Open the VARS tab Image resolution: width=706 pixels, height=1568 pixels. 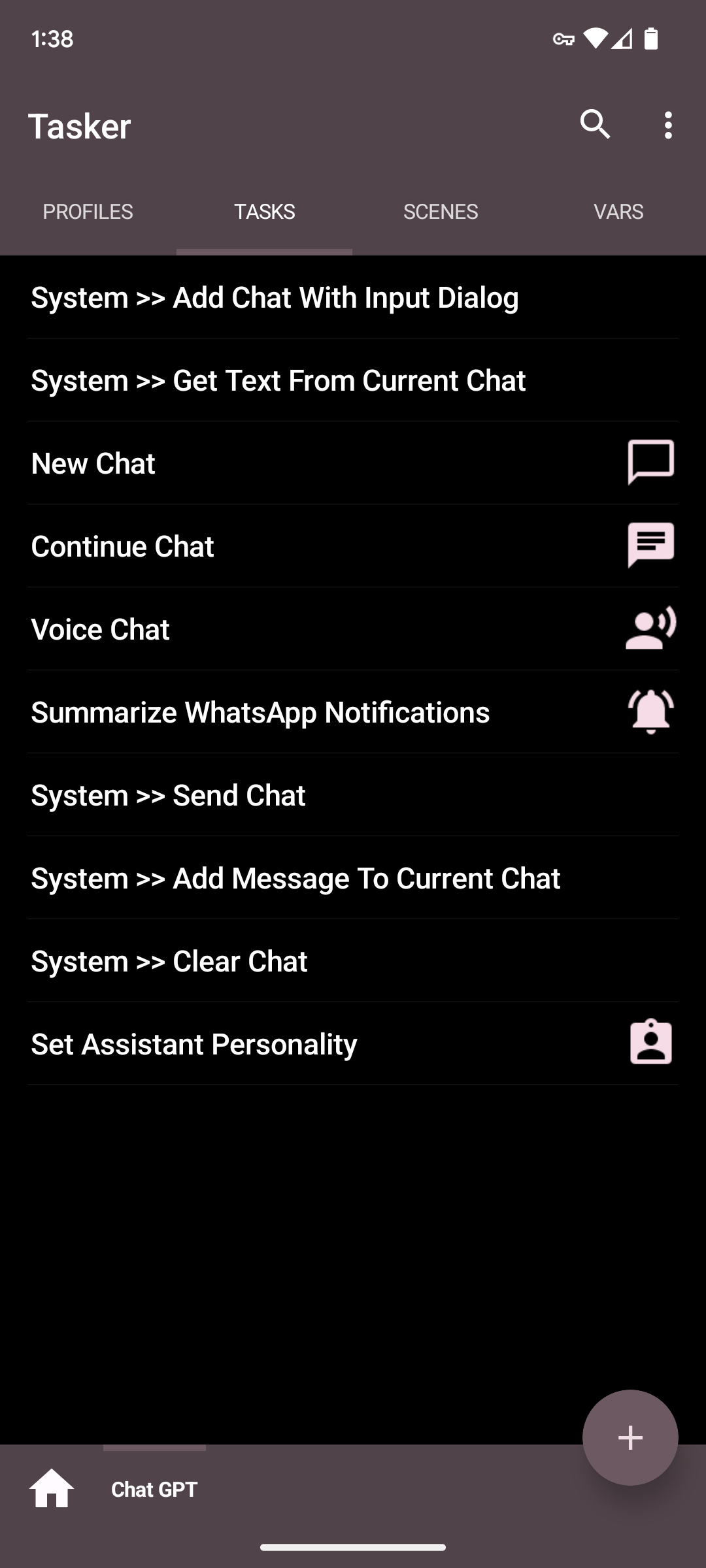coord(618,211)
